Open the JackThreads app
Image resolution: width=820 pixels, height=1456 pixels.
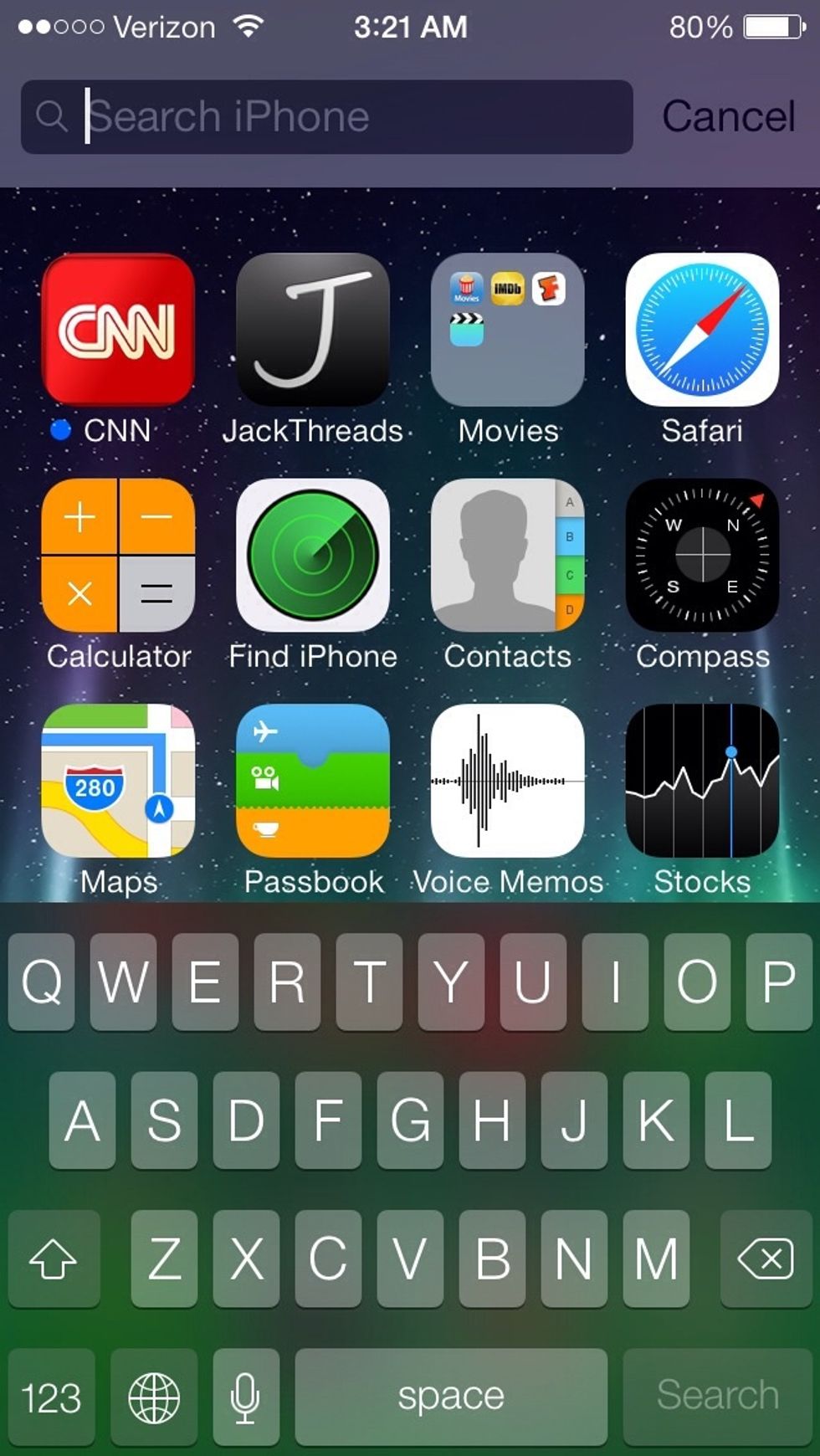312,331
